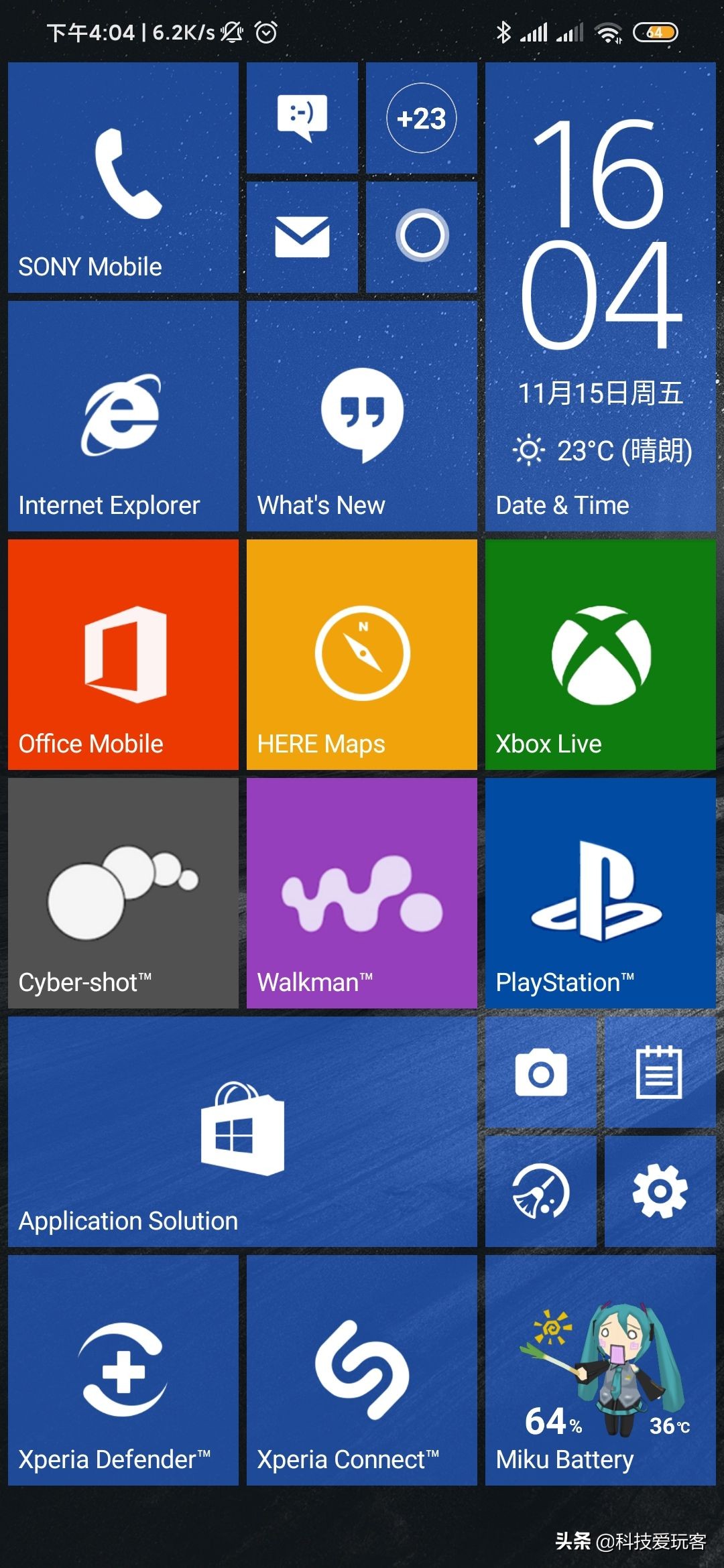Viewport: 724px width, 1568px height.
Task: Launch Office Mobile
Action: click(123, 655)
